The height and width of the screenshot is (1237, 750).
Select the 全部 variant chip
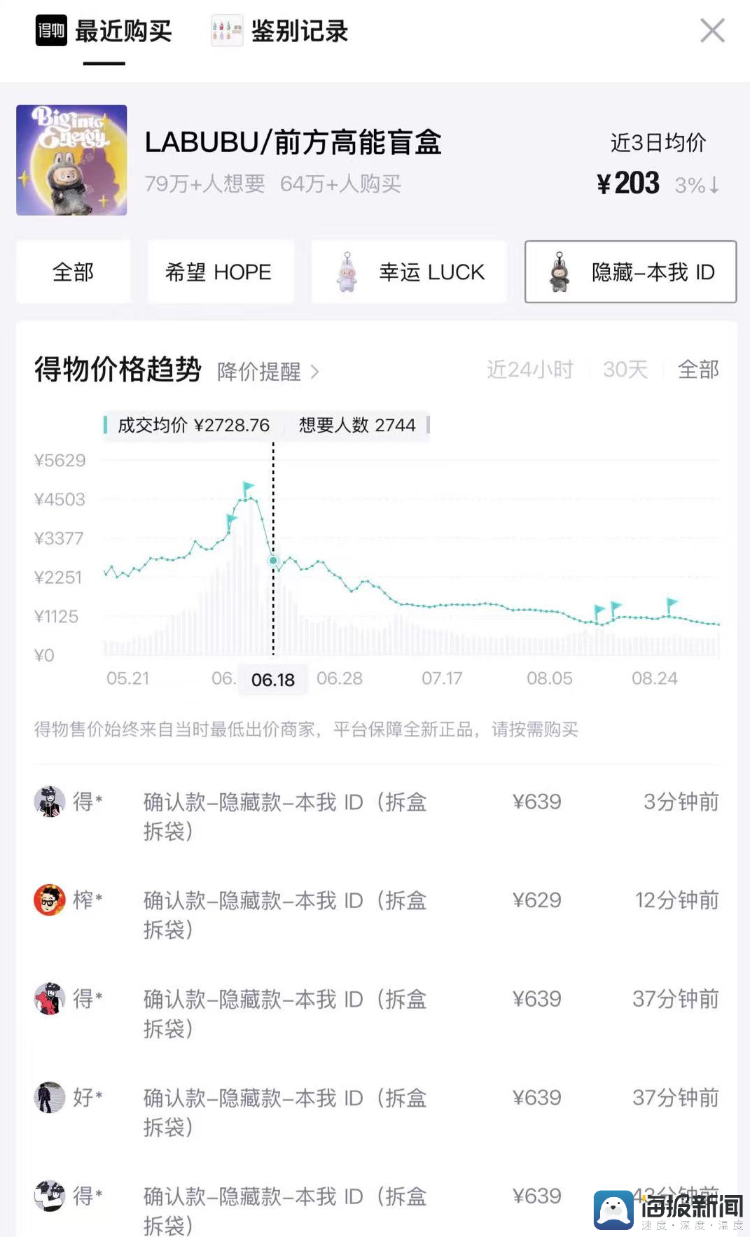click(73, 272)
